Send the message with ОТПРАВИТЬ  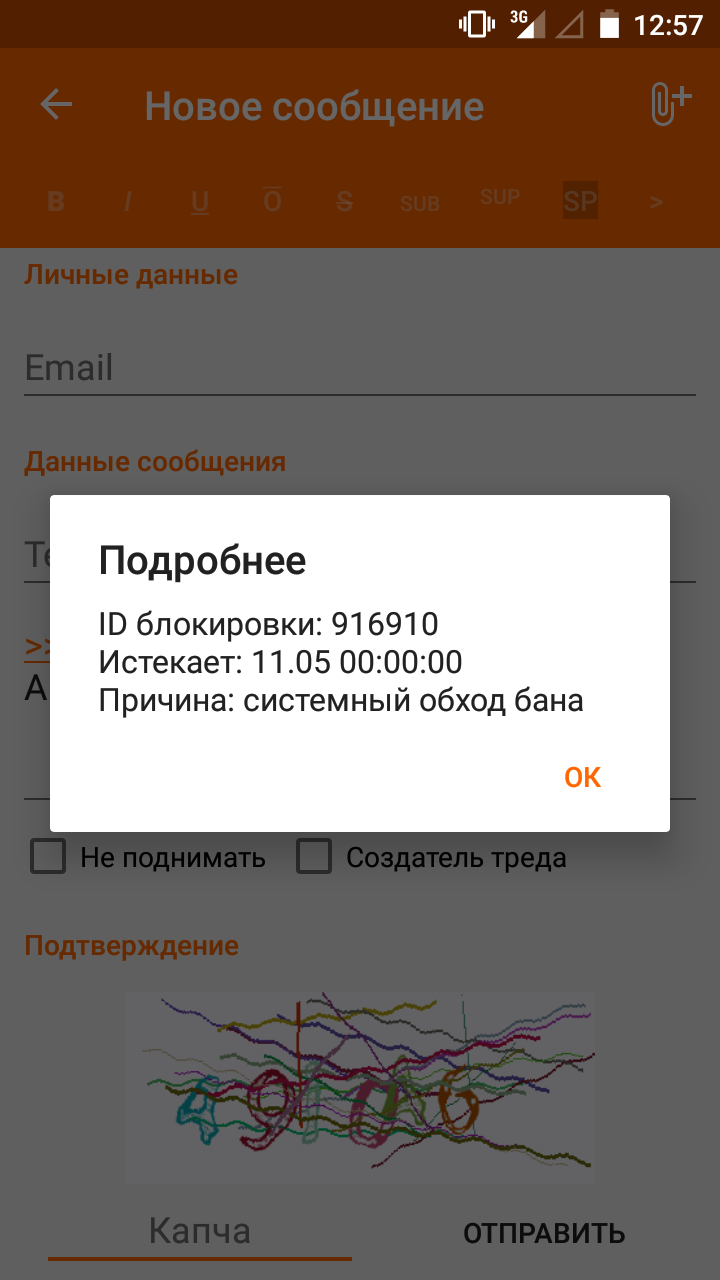544,1233
